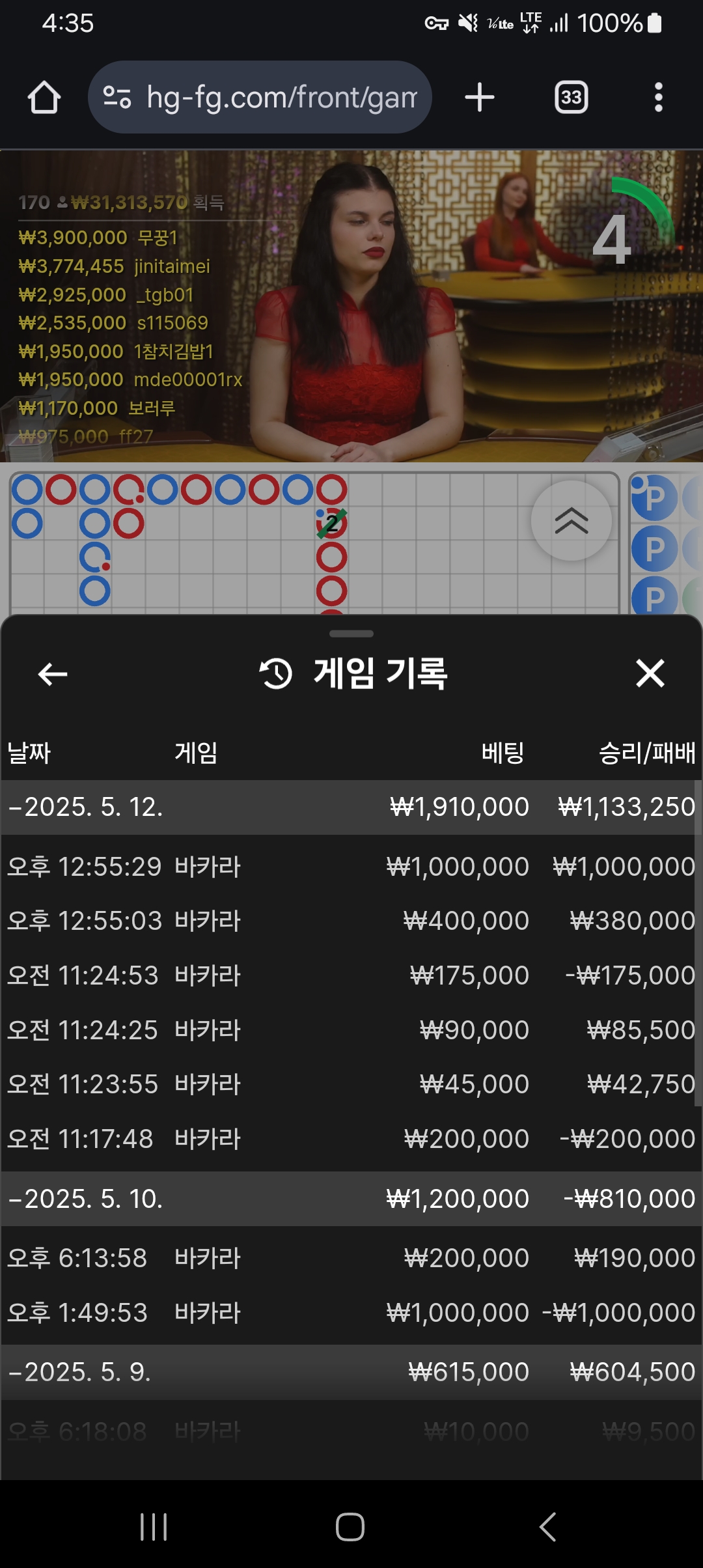This screenshot has width=703, height=1568.
Task: Collapse the 2025. 5. 10. date group
Action: click(85, 1199)
